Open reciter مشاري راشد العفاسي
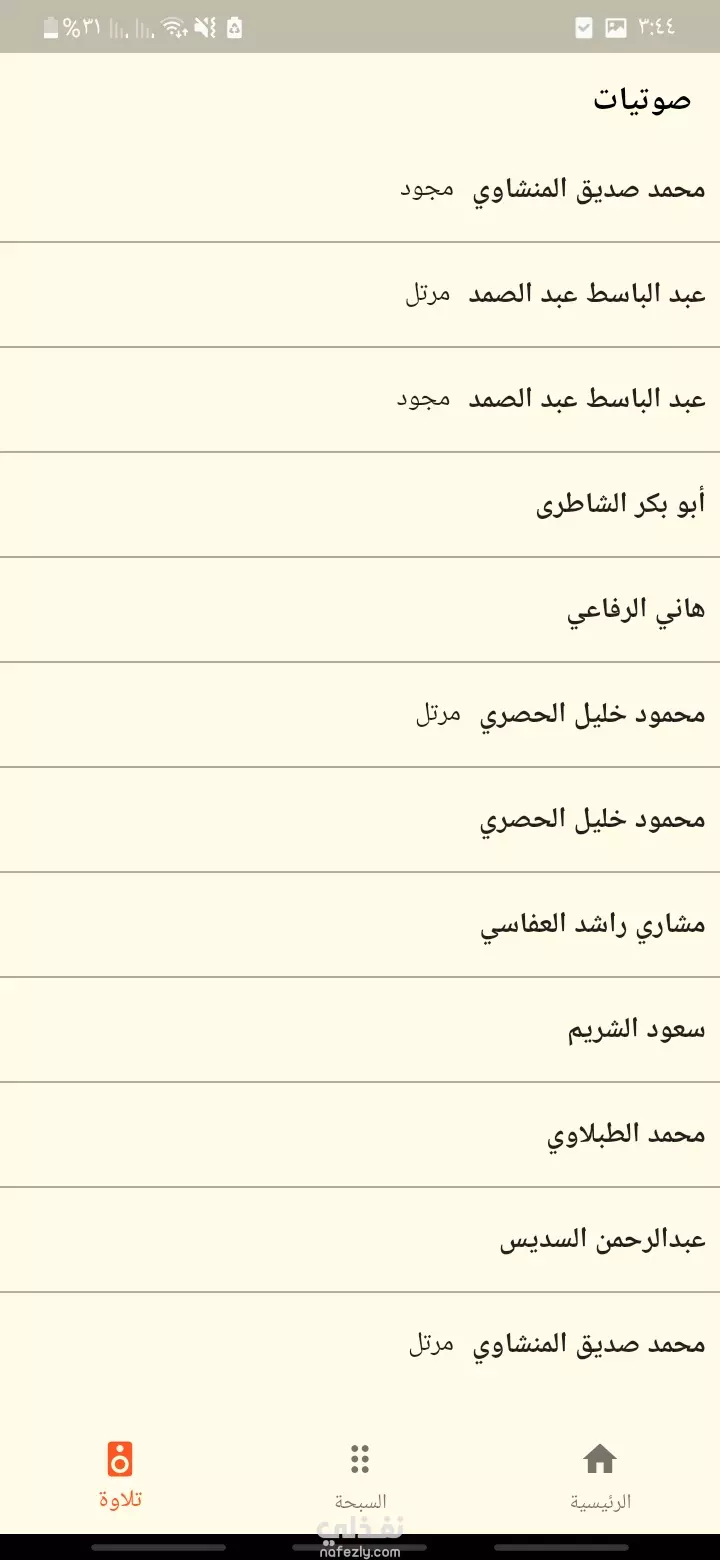The image size is (720, 1560). tap(360, 925)
